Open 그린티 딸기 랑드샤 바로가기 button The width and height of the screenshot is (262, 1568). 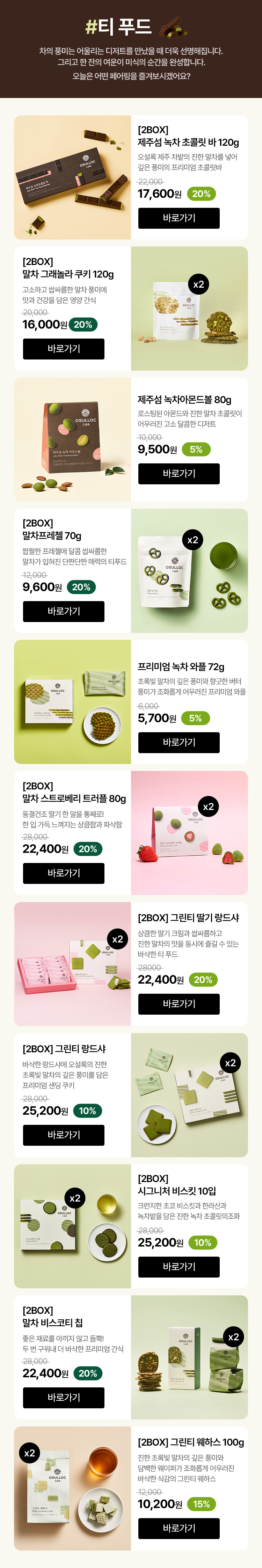pyautogui.click(x=179, y=1004)
